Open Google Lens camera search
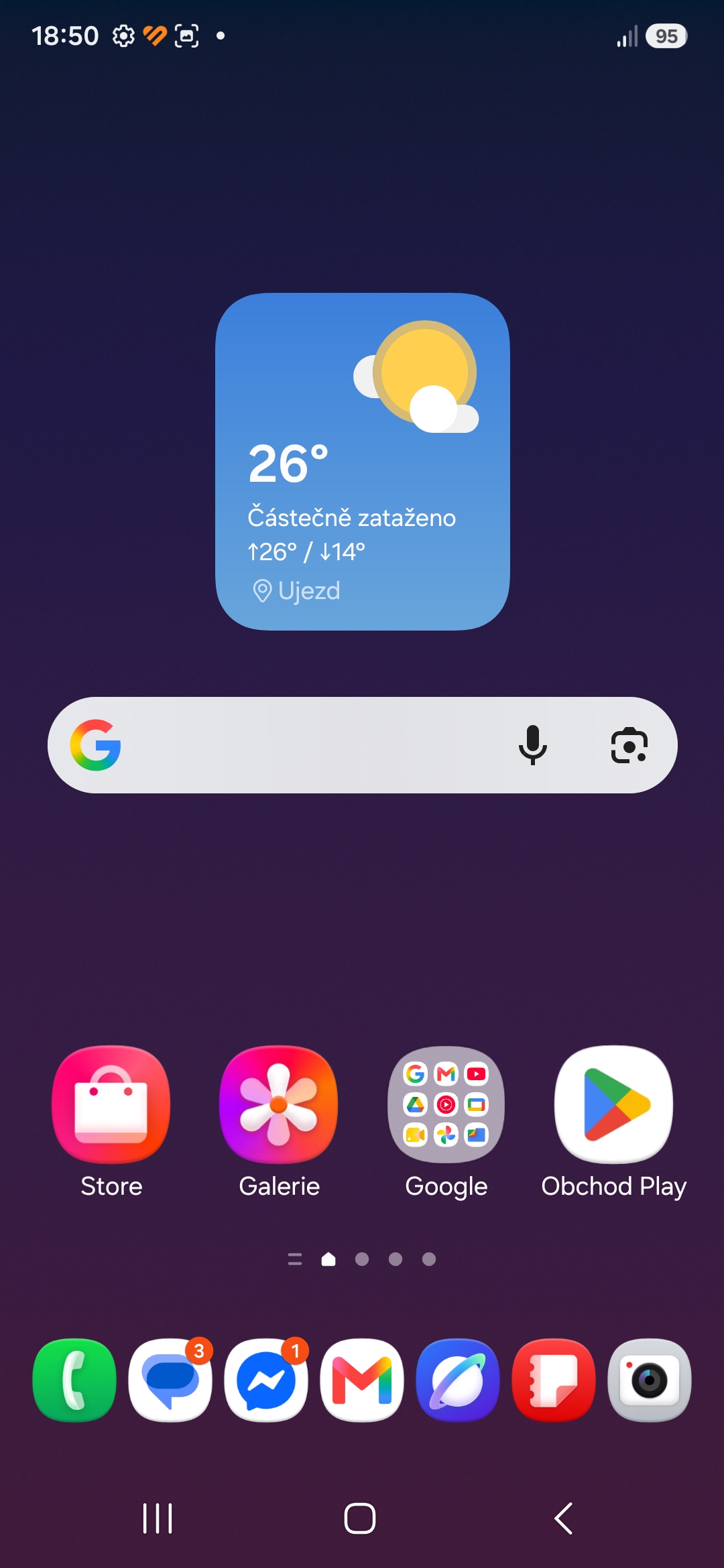Image resolution: width=724 pixels, height=1568 pixels. click(x=629, y=745)
